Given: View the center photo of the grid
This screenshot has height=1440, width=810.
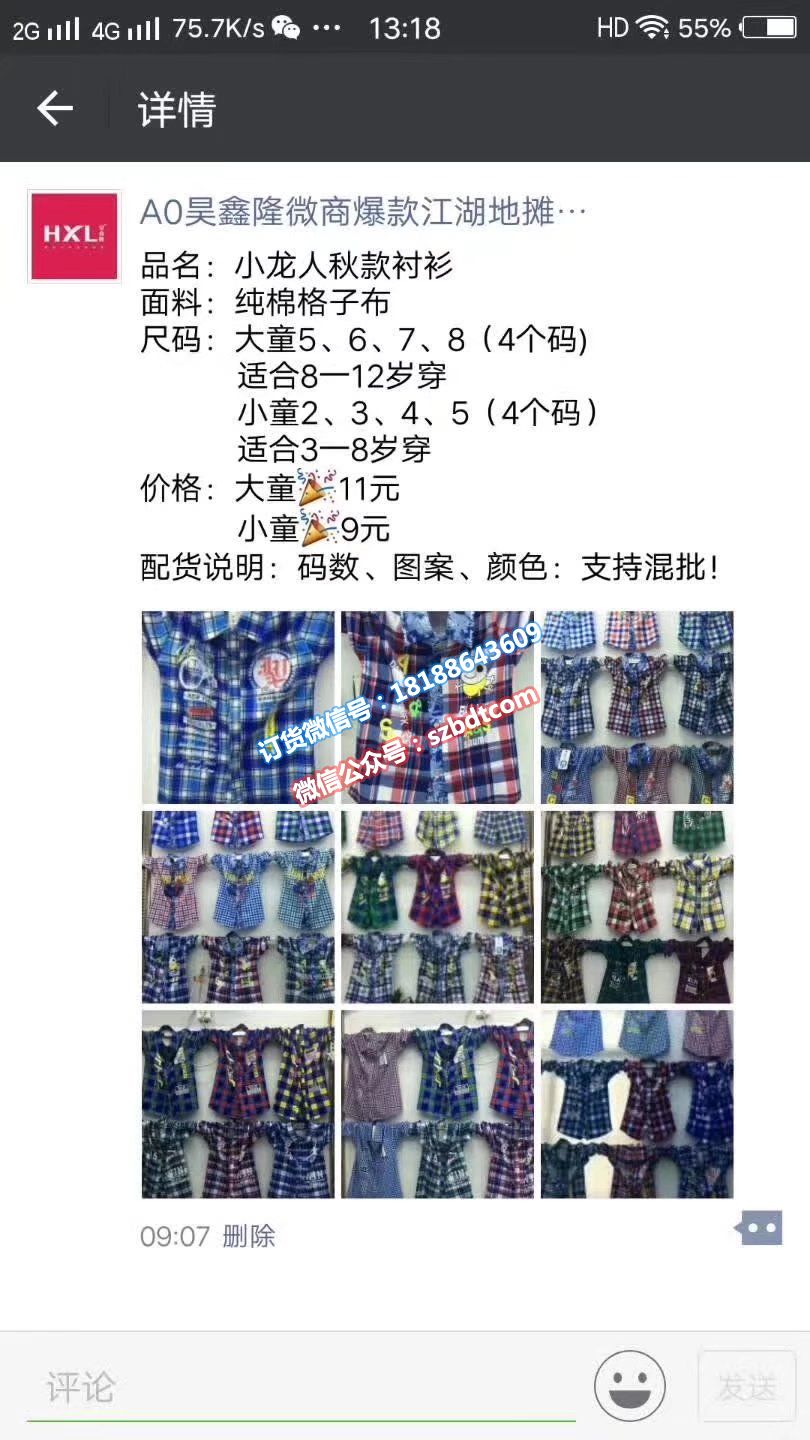Looking at the screenshot, I should point(437,907).
